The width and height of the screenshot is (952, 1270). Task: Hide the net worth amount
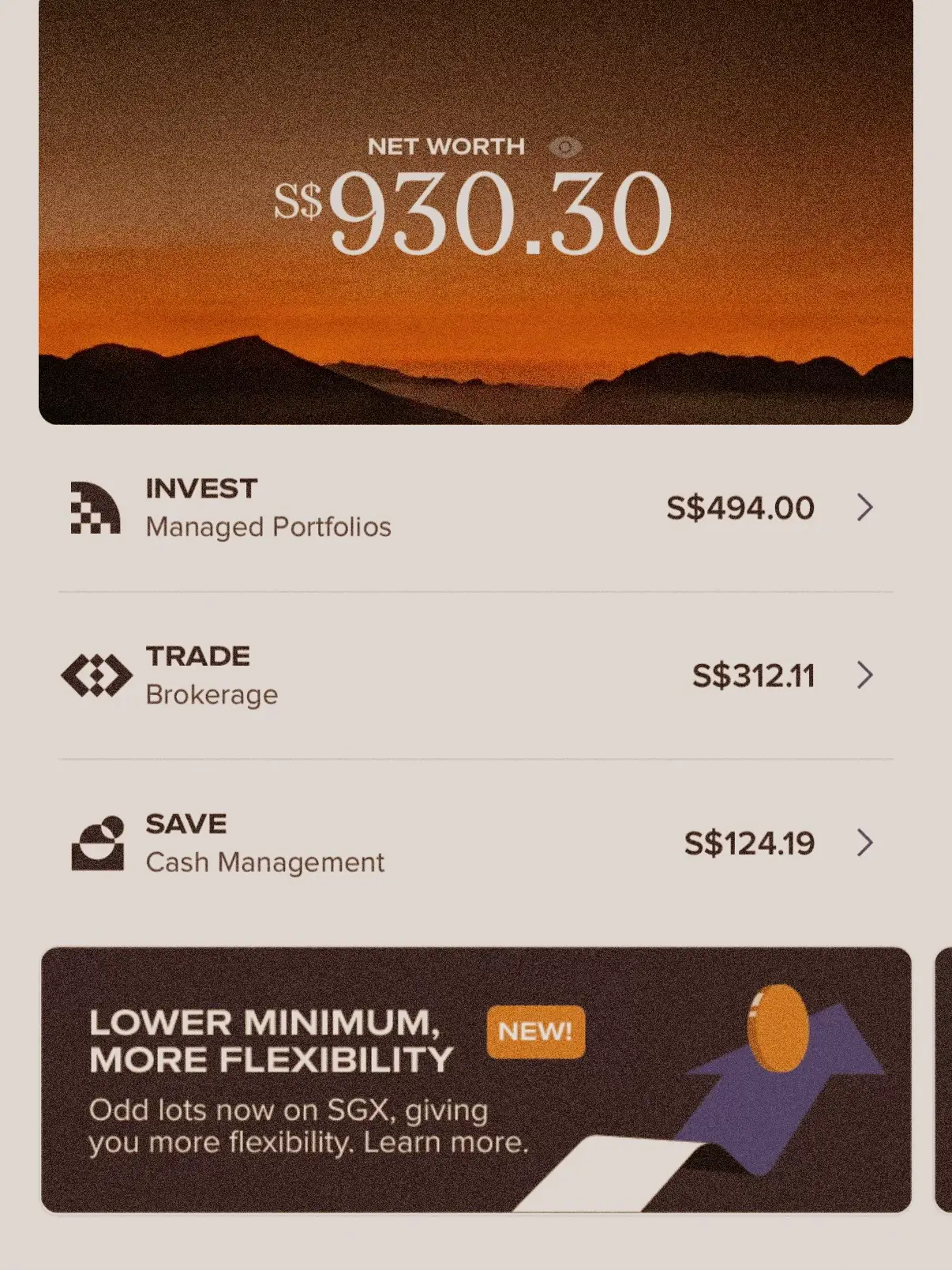click(565, 147)
